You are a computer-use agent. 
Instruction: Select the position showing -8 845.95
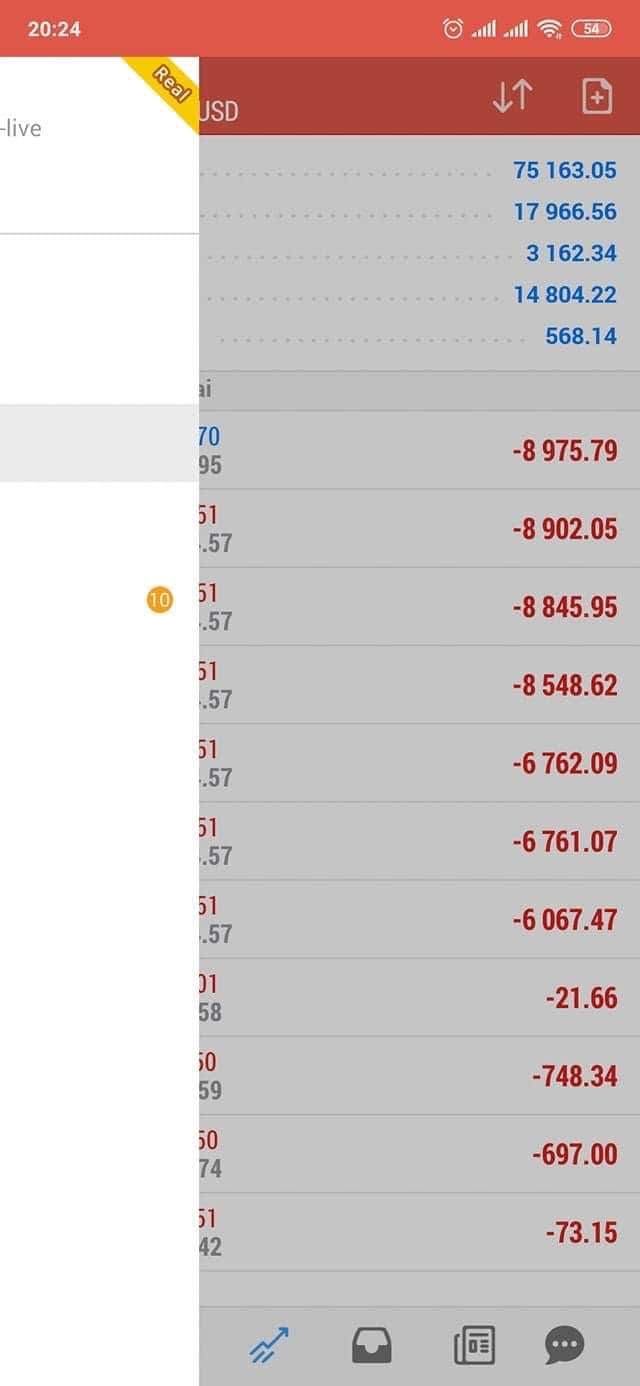pos(420,607)
